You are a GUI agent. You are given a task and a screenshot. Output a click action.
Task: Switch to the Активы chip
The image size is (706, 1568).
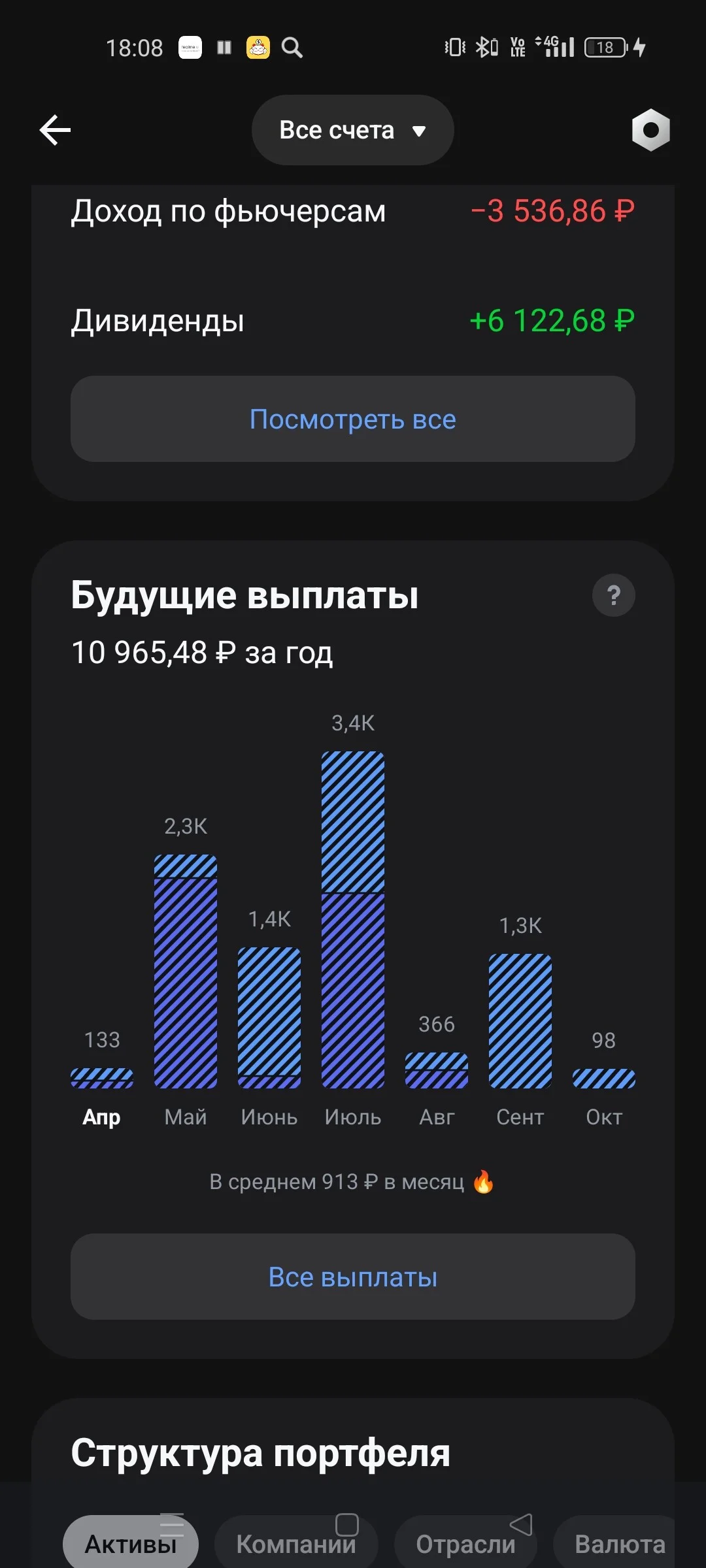(x=131, y=1543)
